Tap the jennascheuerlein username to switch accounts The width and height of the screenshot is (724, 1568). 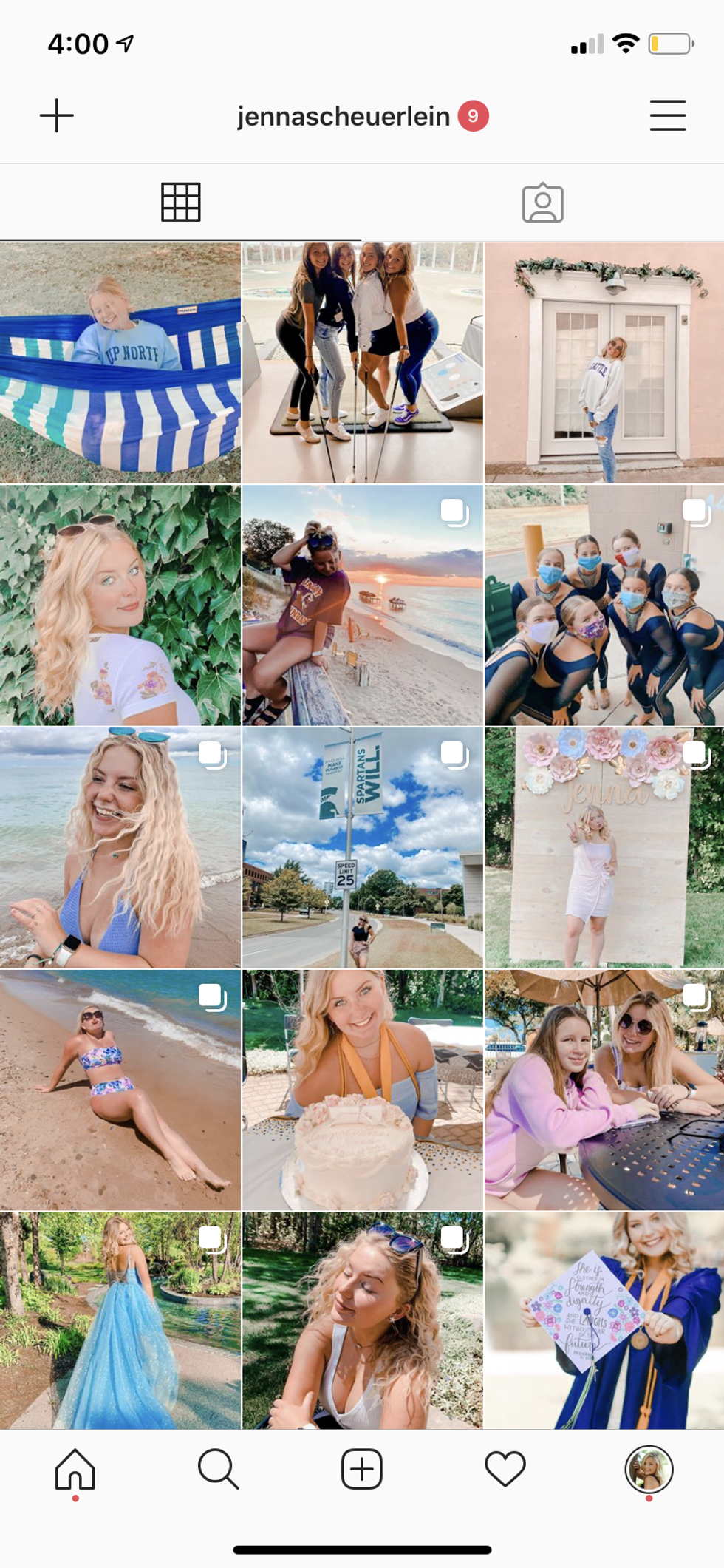(x=344, y=117)
